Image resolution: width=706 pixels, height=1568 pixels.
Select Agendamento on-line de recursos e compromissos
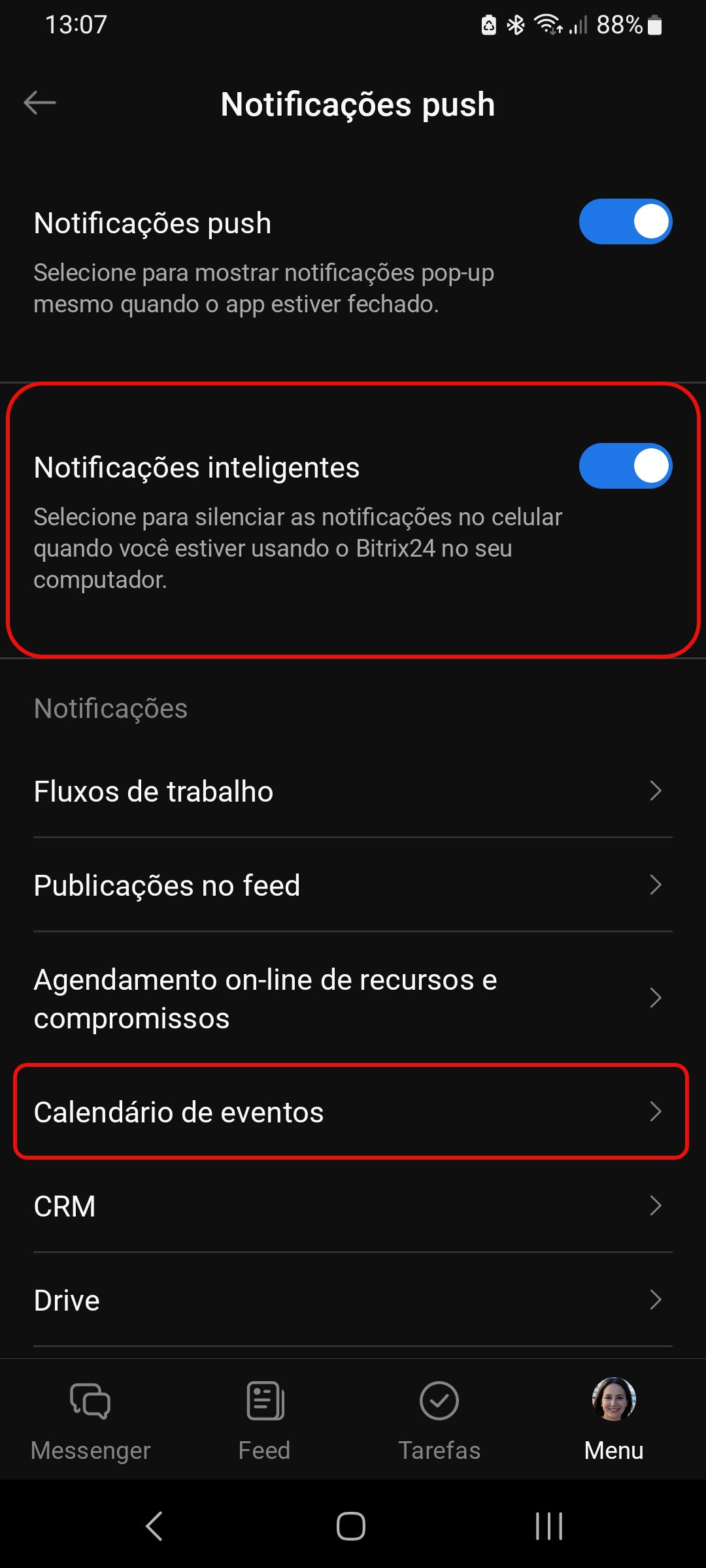click(353, 998)
